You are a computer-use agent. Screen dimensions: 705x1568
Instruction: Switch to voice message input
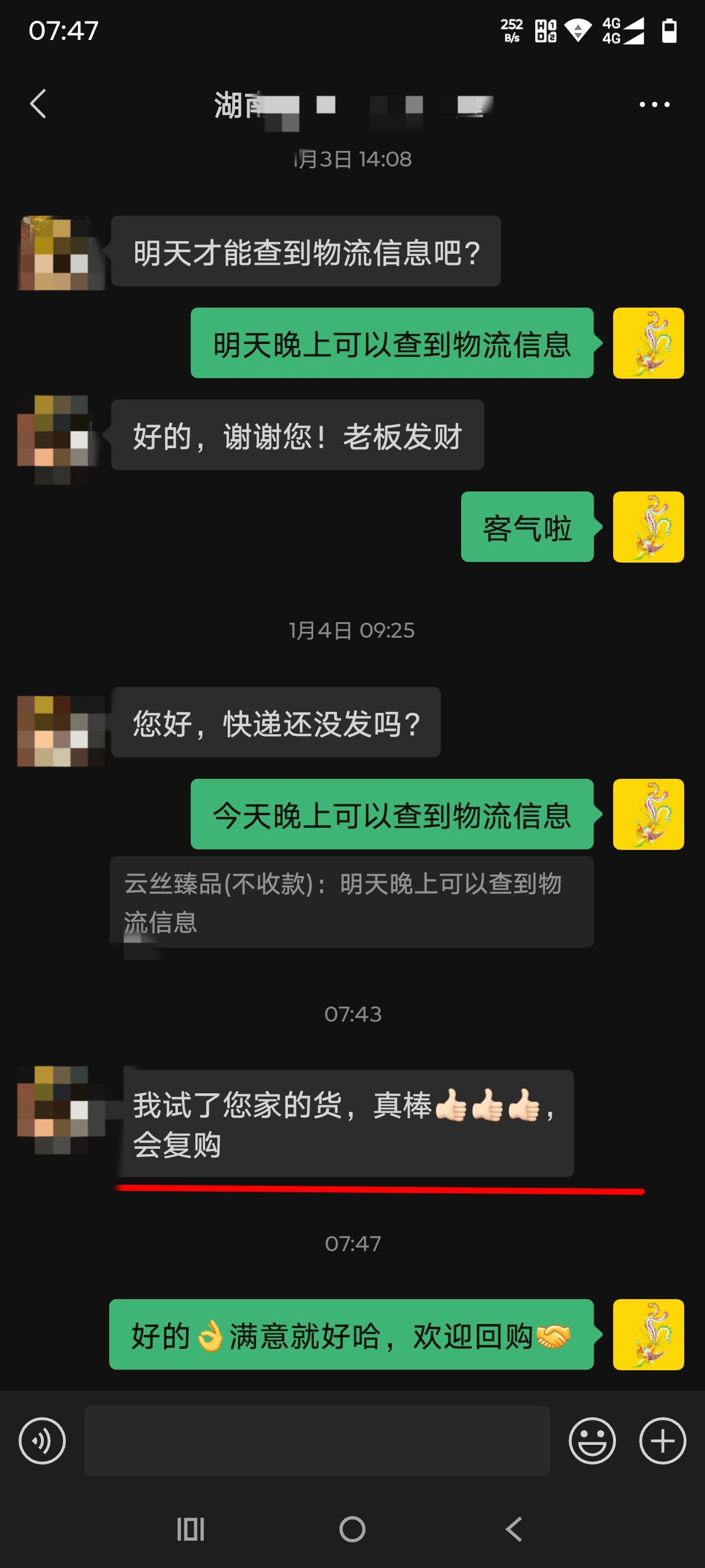[42, 1440]
